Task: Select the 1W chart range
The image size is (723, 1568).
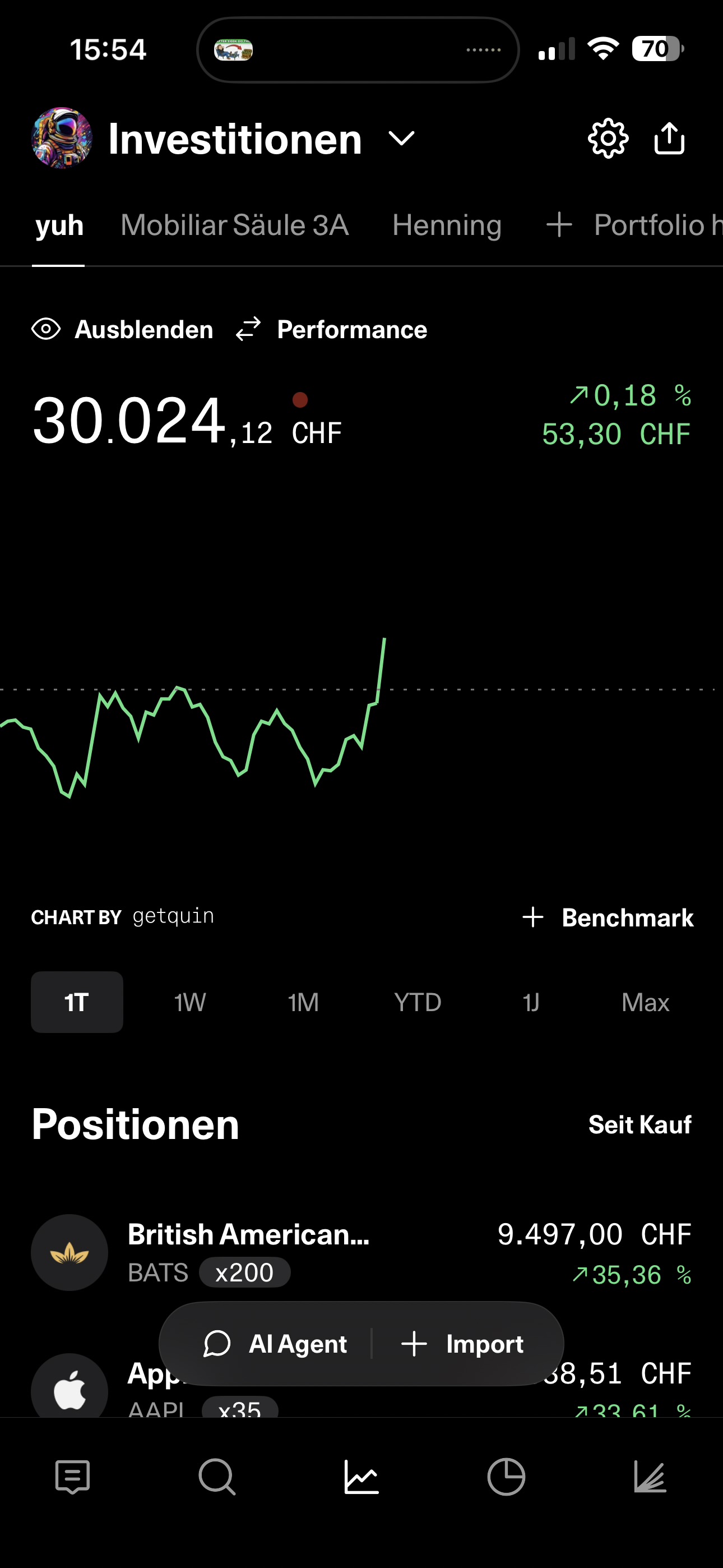Action: (190, 1002)
